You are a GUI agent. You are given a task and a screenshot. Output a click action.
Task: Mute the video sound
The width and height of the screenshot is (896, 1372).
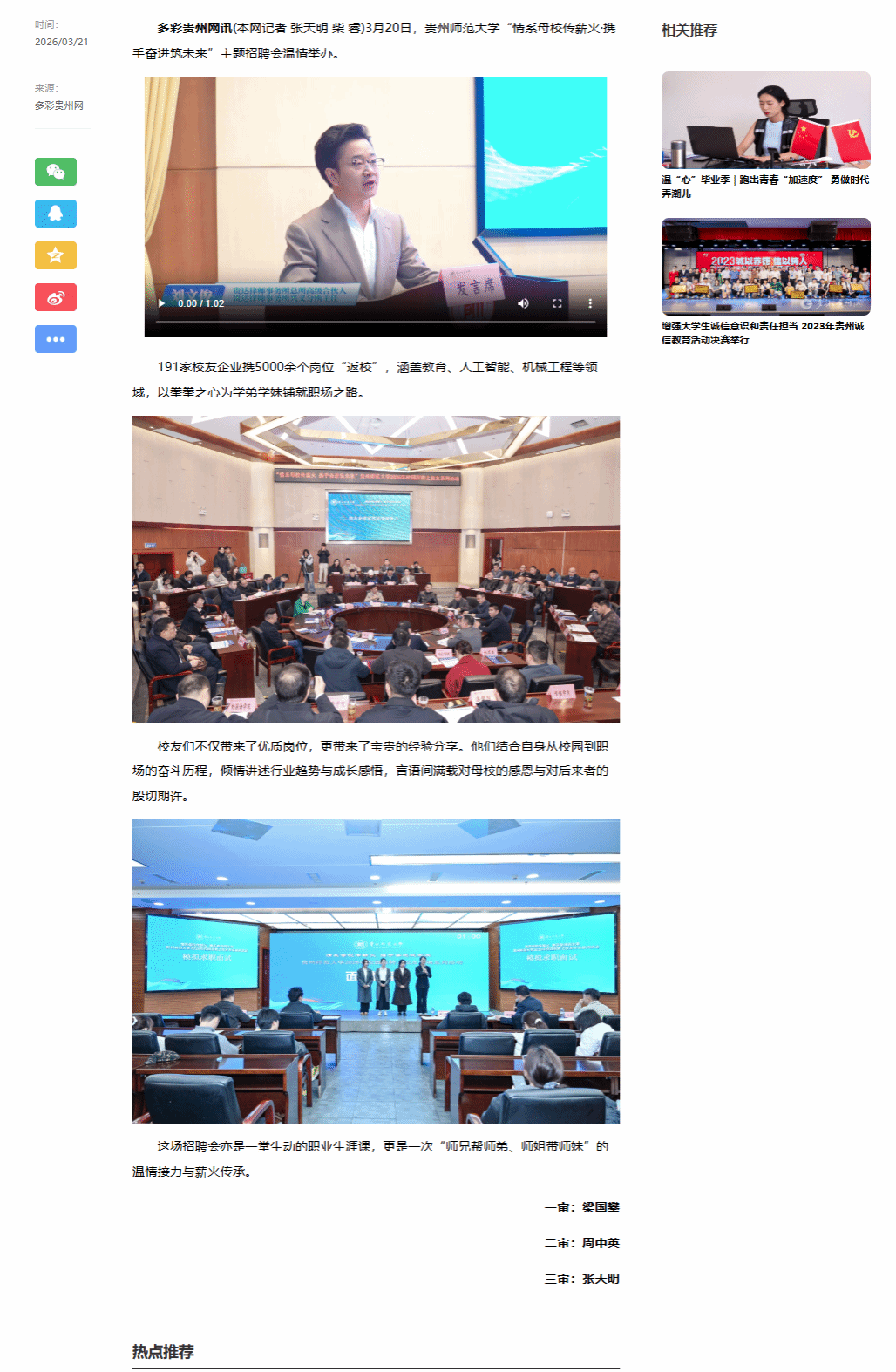tap(523, 303)
